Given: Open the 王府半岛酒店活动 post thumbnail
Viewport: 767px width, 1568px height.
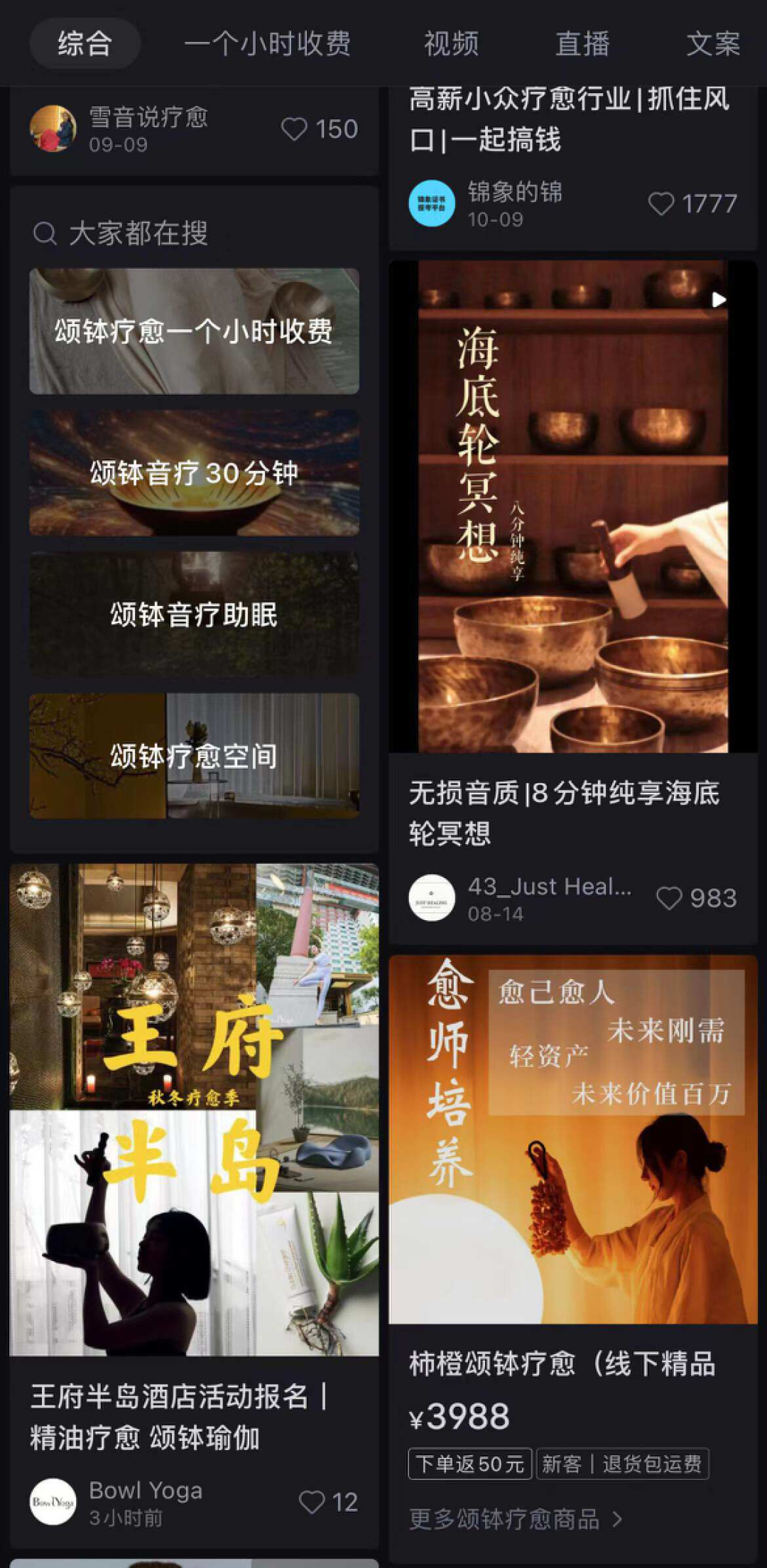Looking at the screenshot, I should click(x=193, y=1108).
